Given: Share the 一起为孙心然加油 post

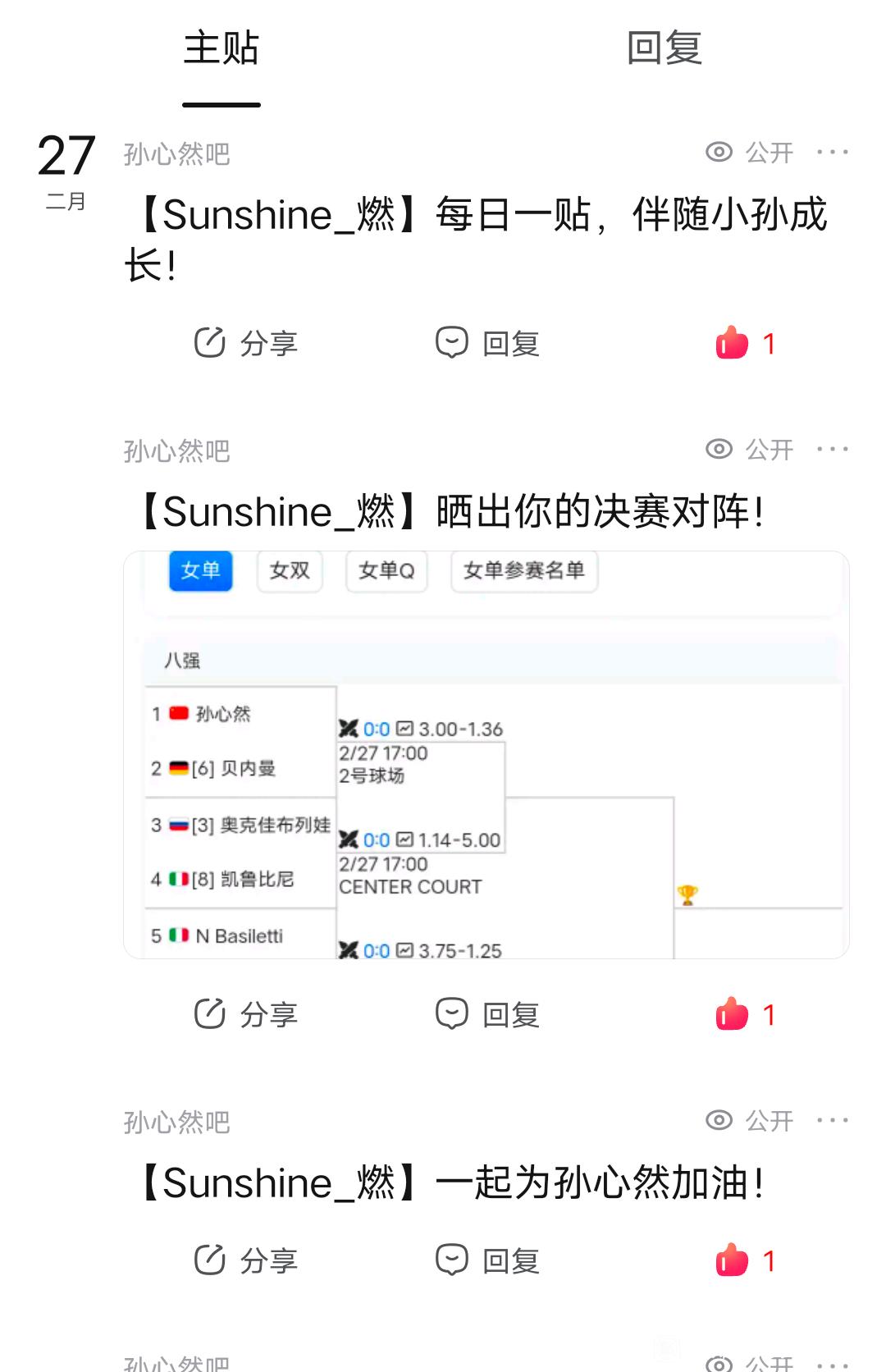Looking at the screenshot, I should pos(245,1260).
